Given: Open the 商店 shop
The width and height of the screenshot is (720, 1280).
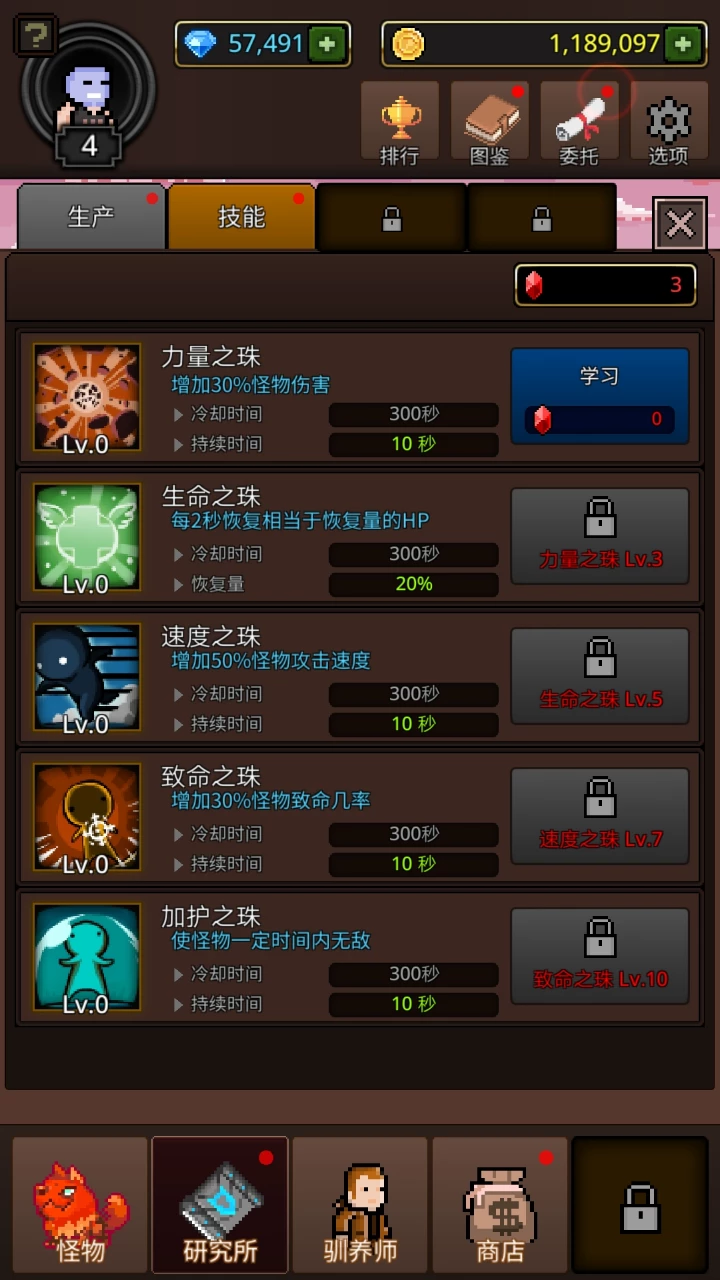Looking at the screenshot, I should coord(500,1204).
